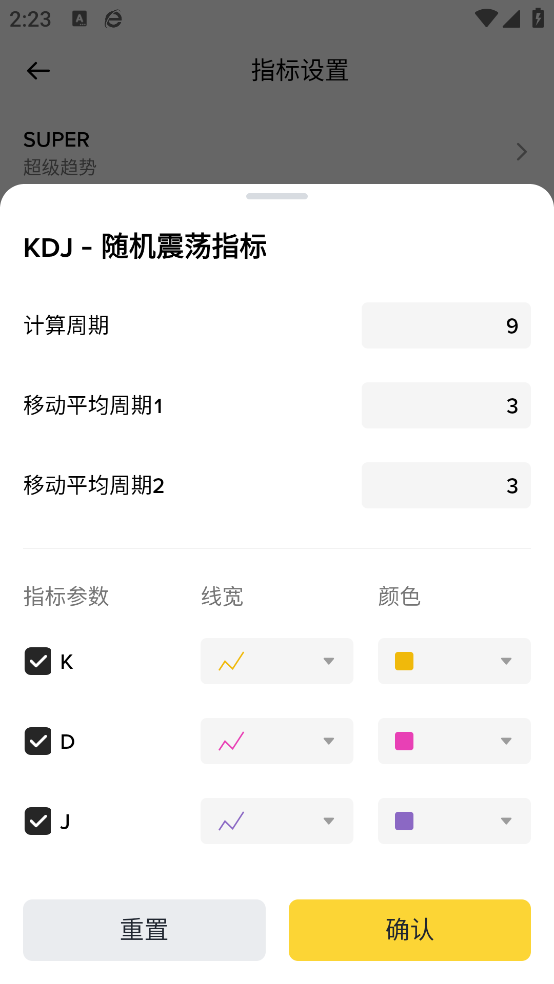Uncheck the D line checkbox

38,741
